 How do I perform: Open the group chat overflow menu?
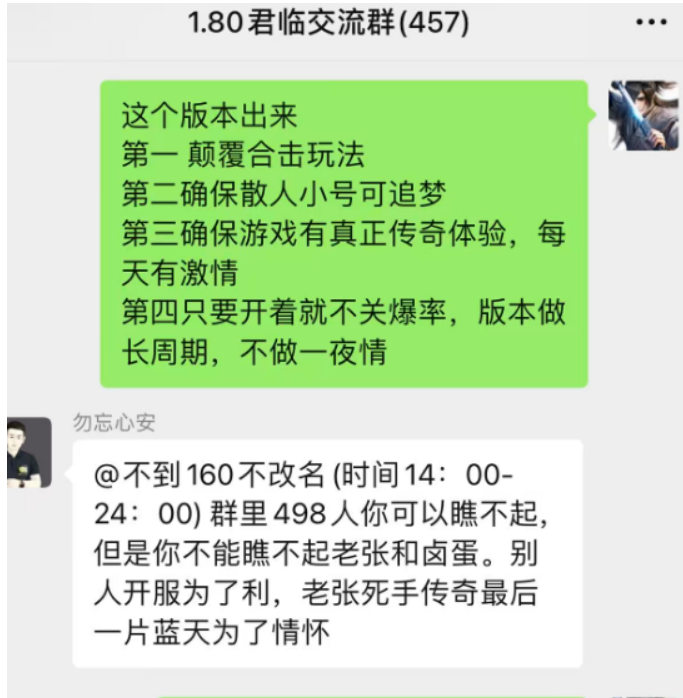coord(651,22)
